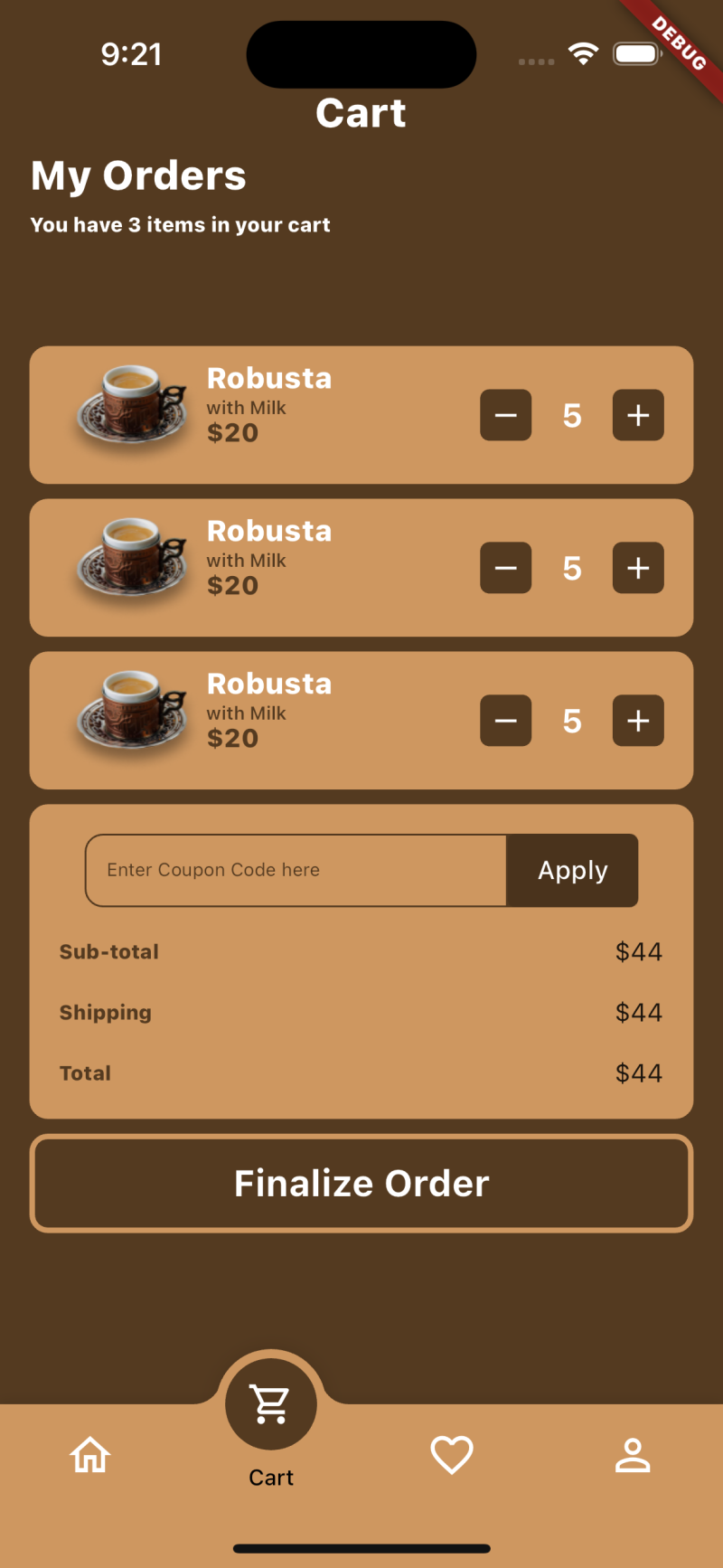The width and height of the screenshot is (723, 1568).
Task: Reduce quantity of the second Robusta item
Action: point(505,568)
